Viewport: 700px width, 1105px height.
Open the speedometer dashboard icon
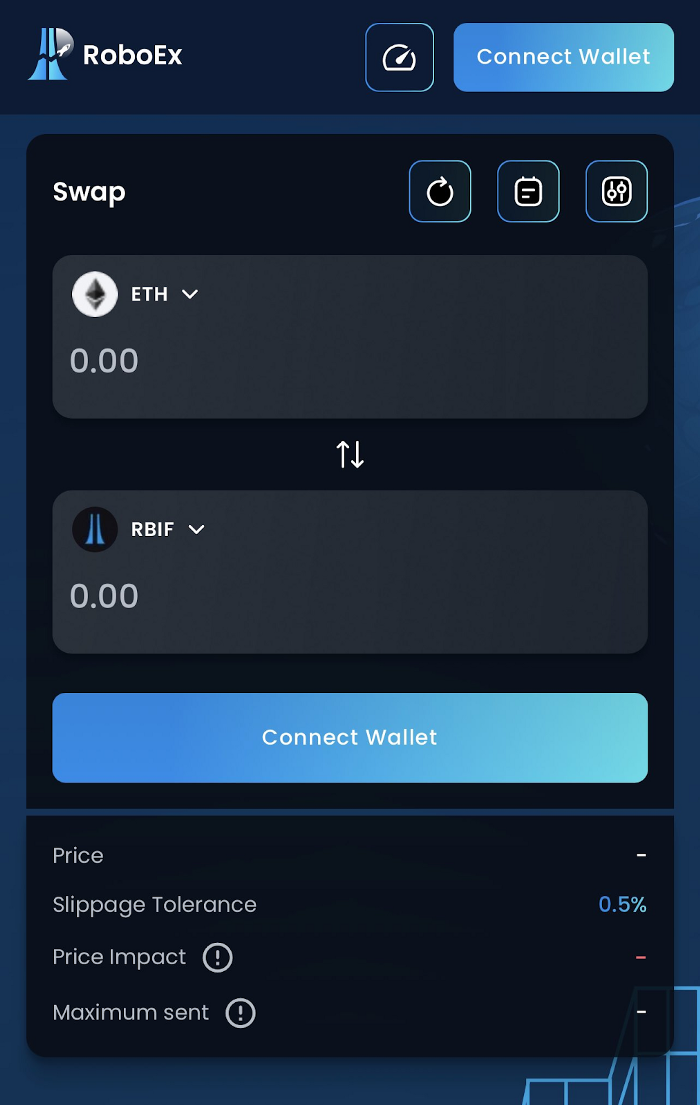click(x=399, y=58)
